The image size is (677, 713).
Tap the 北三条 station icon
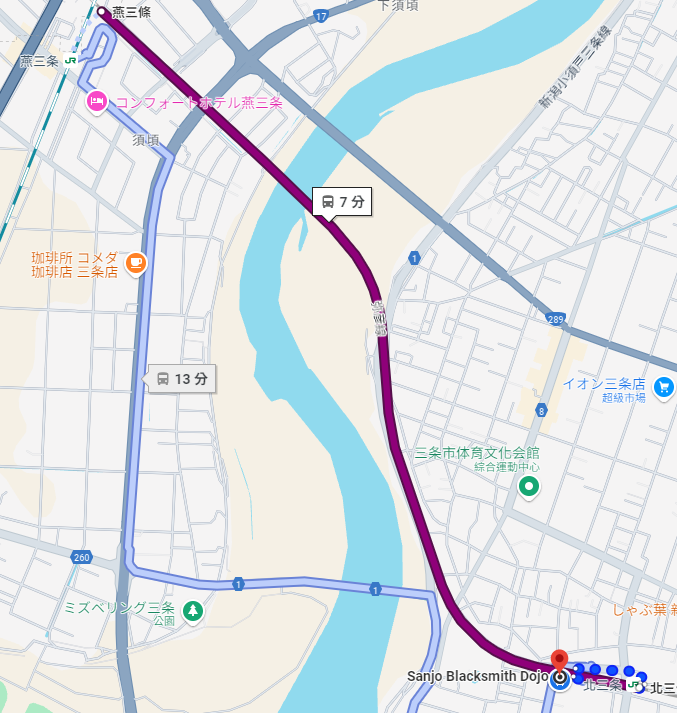(634, 686)
